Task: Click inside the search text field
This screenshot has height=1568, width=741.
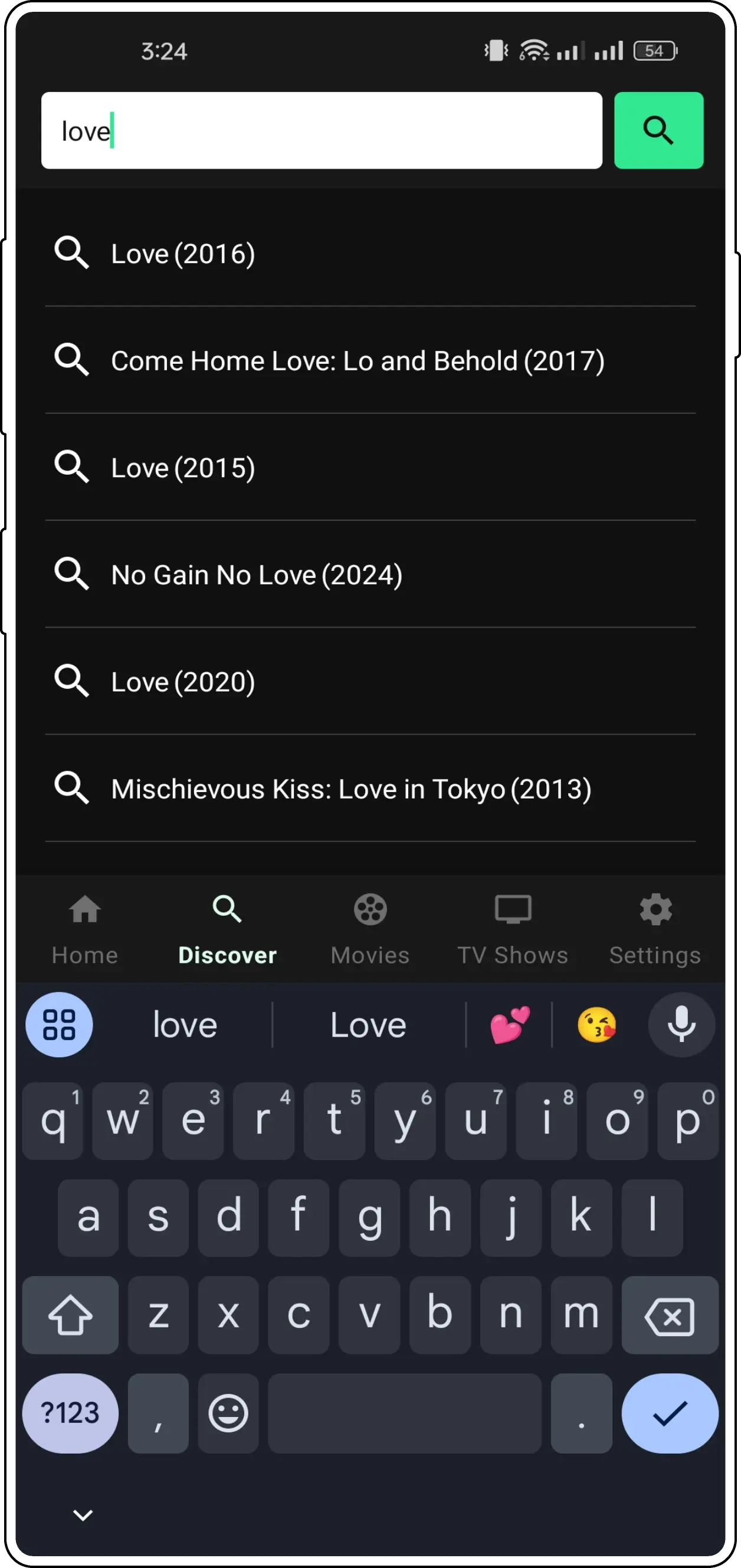Action: coord(322,130)
